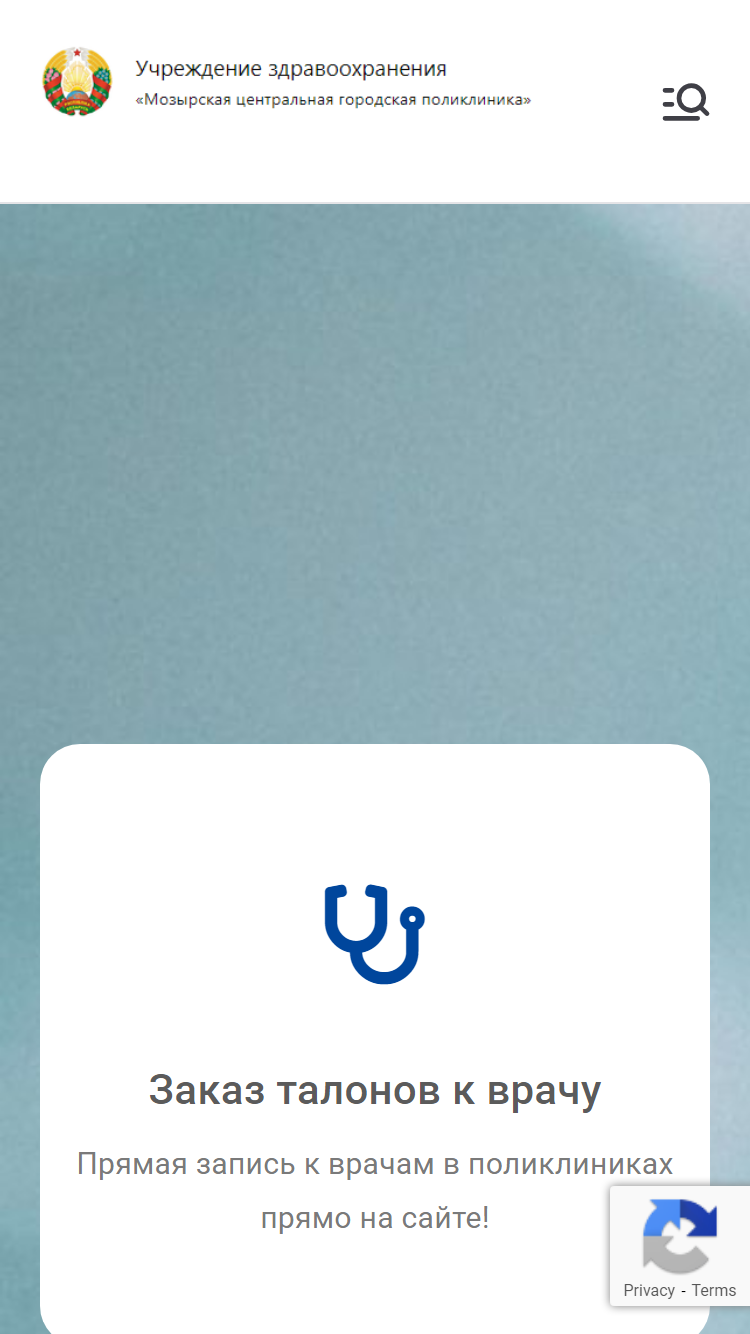Open the reCAPTCHA Privacy link
This screenshot has height=1334, width=750.
tap(649, 1290)
